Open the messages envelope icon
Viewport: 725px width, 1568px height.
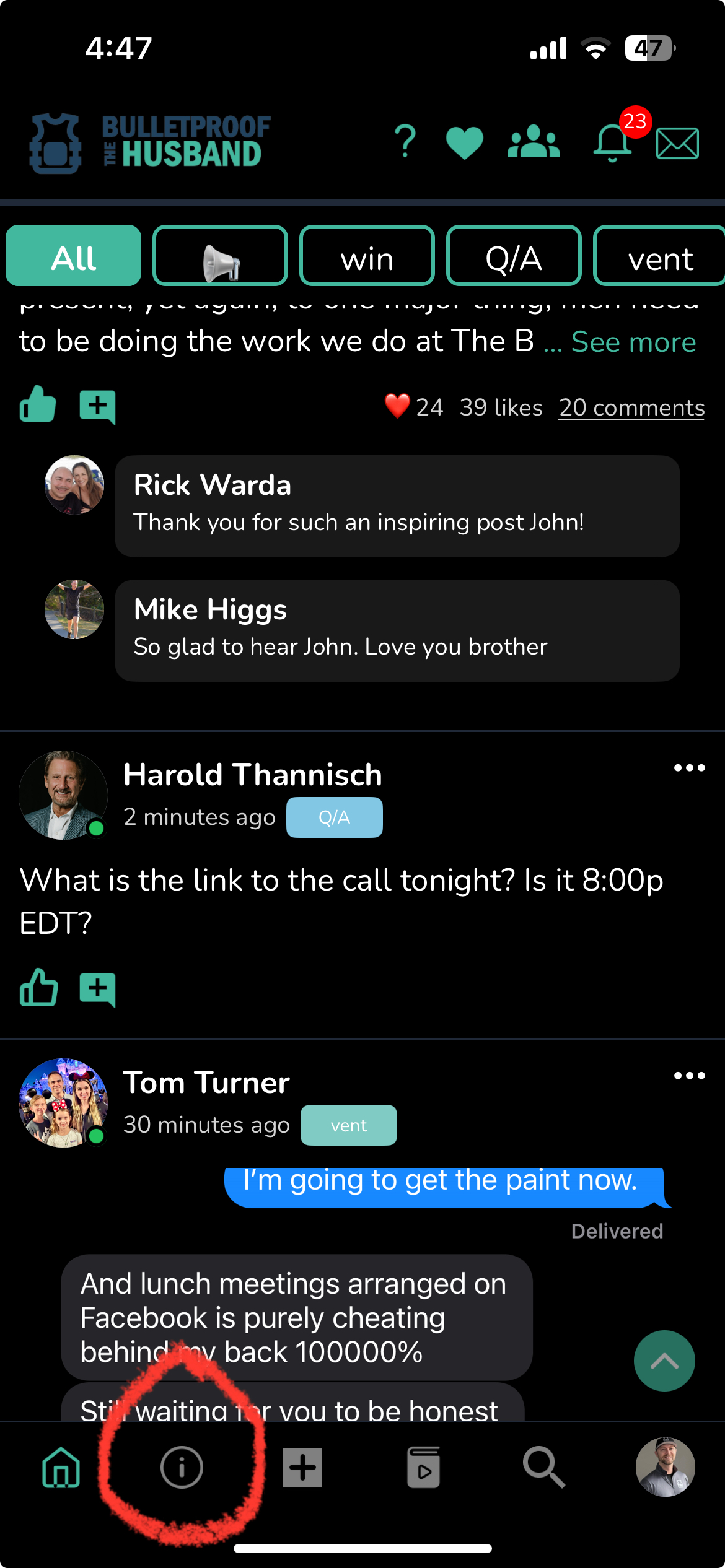click(x=677, y=144)
